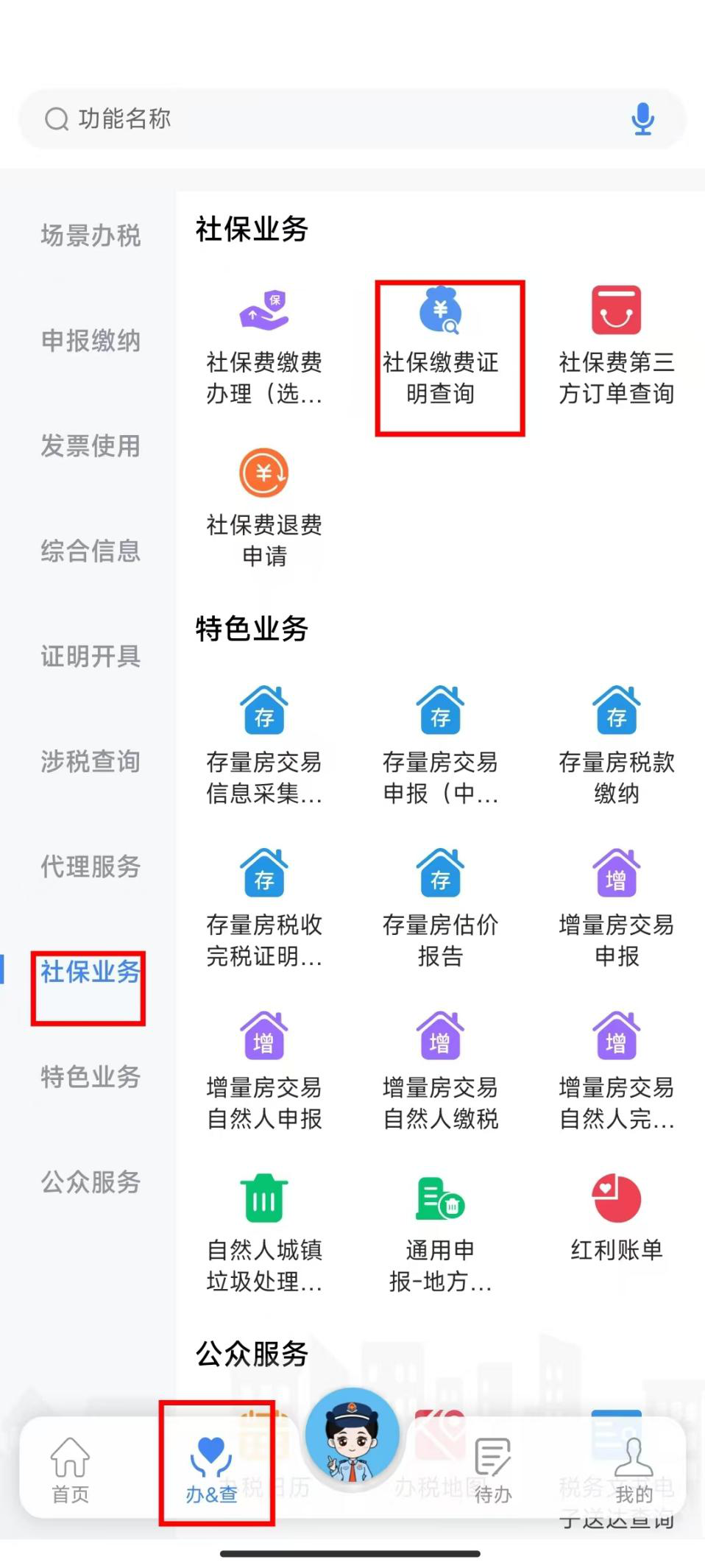Tap the tax officer assistant avatar
Screen dimensions: 705x1568
tap(352, 1434)
